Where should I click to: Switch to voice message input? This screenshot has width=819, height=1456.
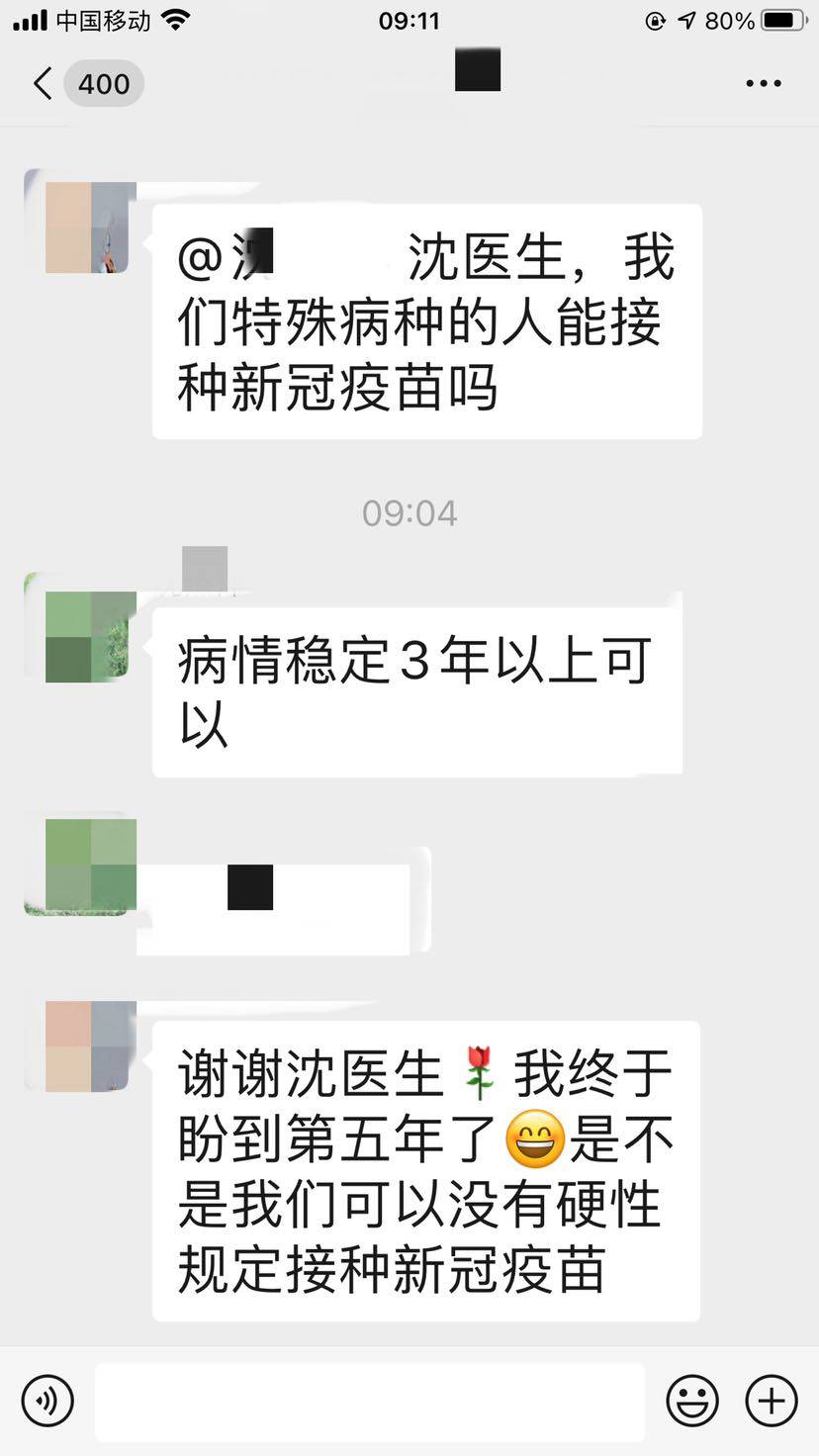coord(47,1401)
